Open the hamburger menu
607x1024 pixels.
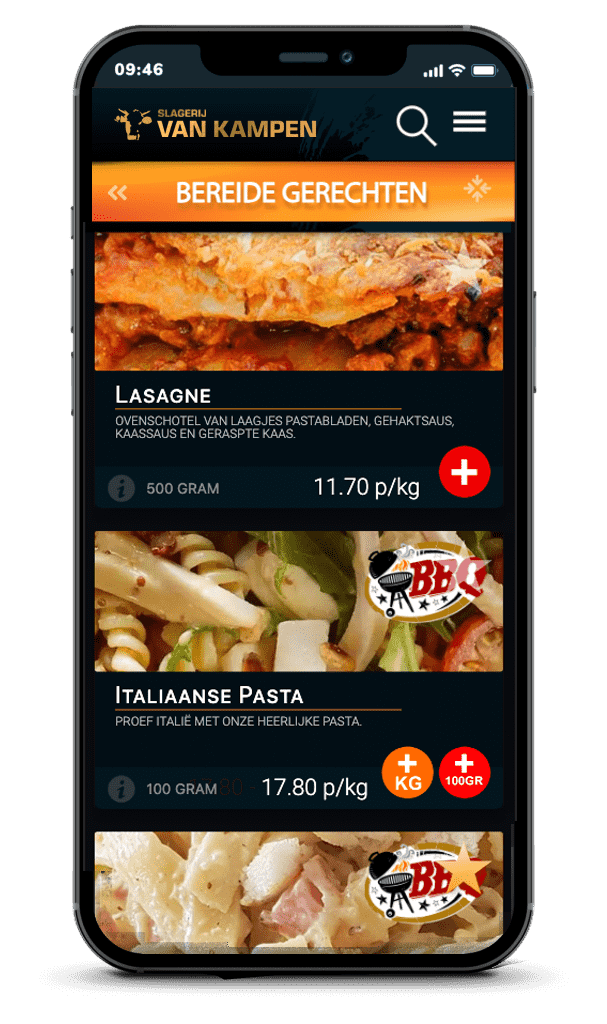pos(469,122)
